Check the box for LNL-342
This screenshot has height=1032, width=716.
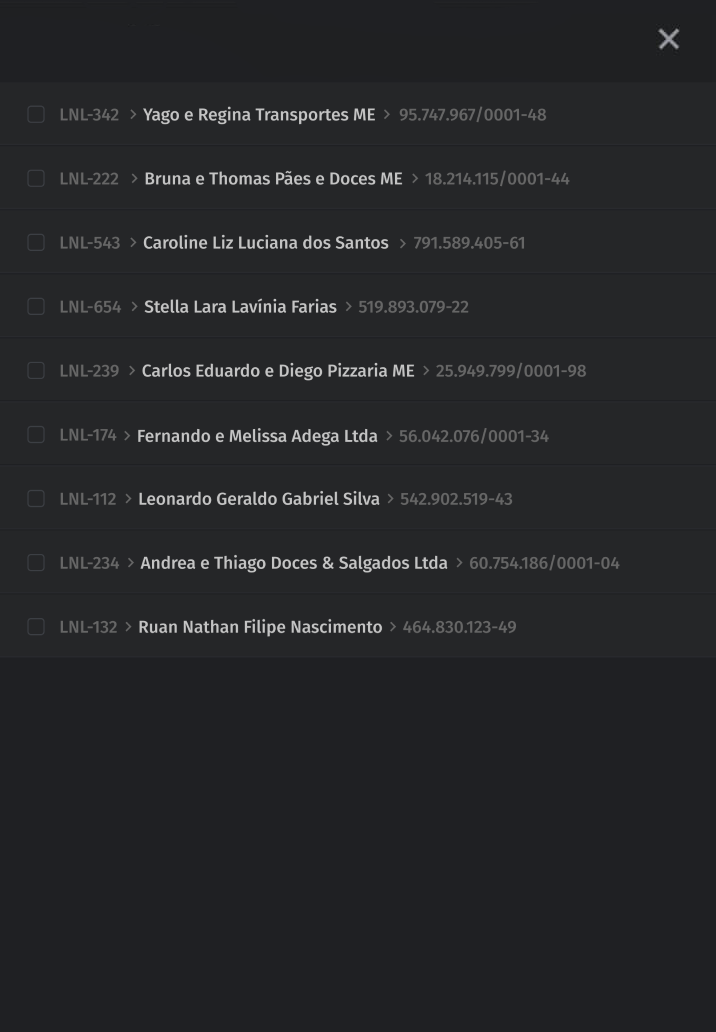(36, 115)
